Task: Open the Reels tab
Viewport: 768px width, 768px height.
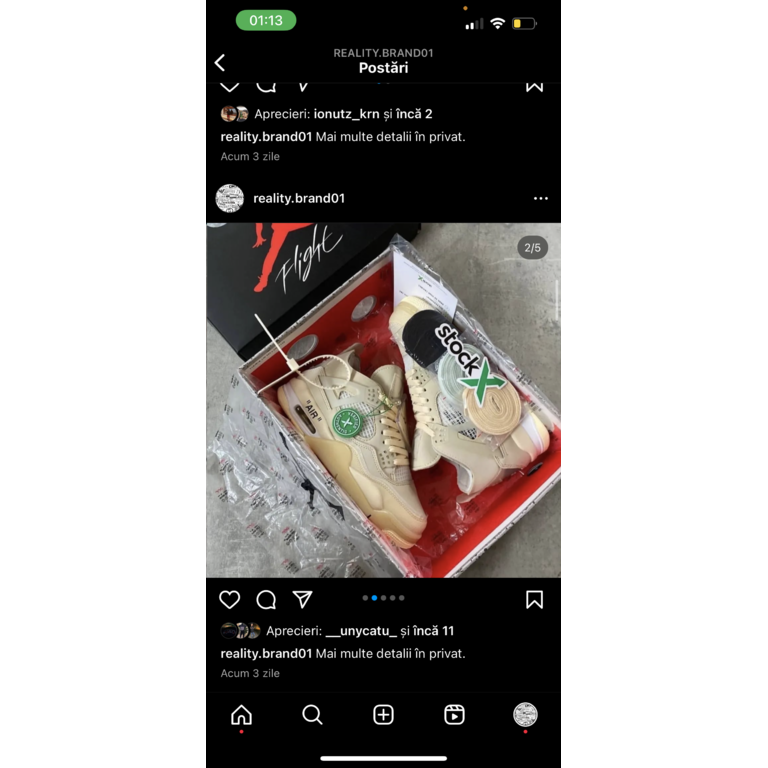Action: tap(454, 714)
